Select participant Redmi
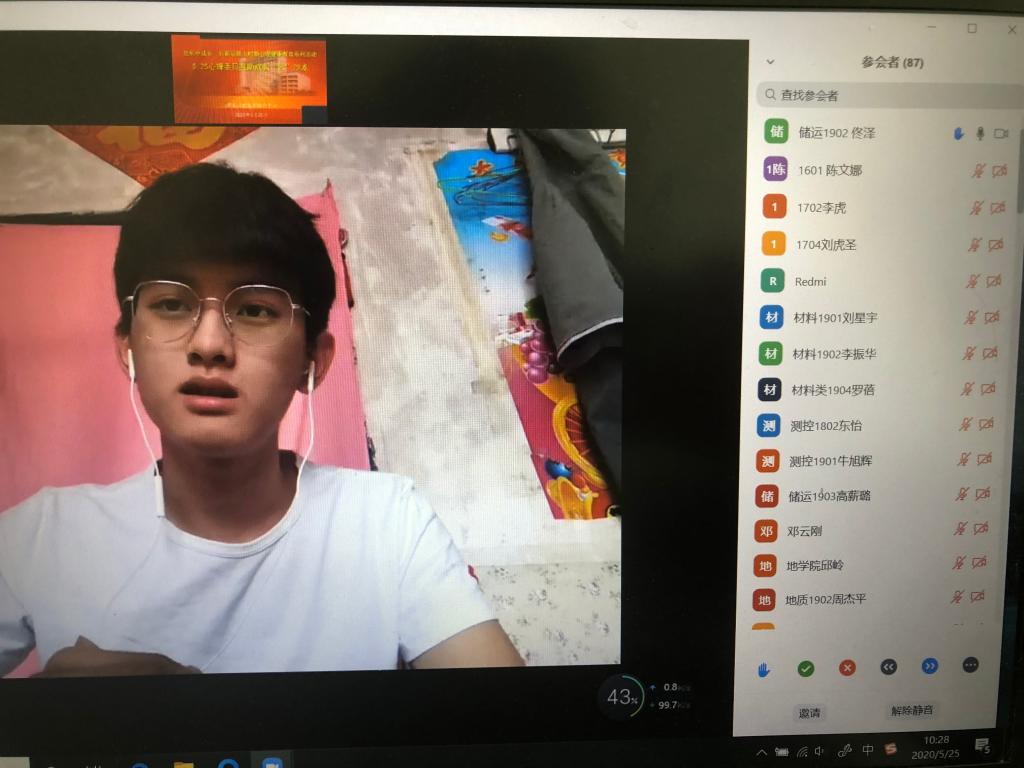1024x768 pixels. tap(810, 282)
